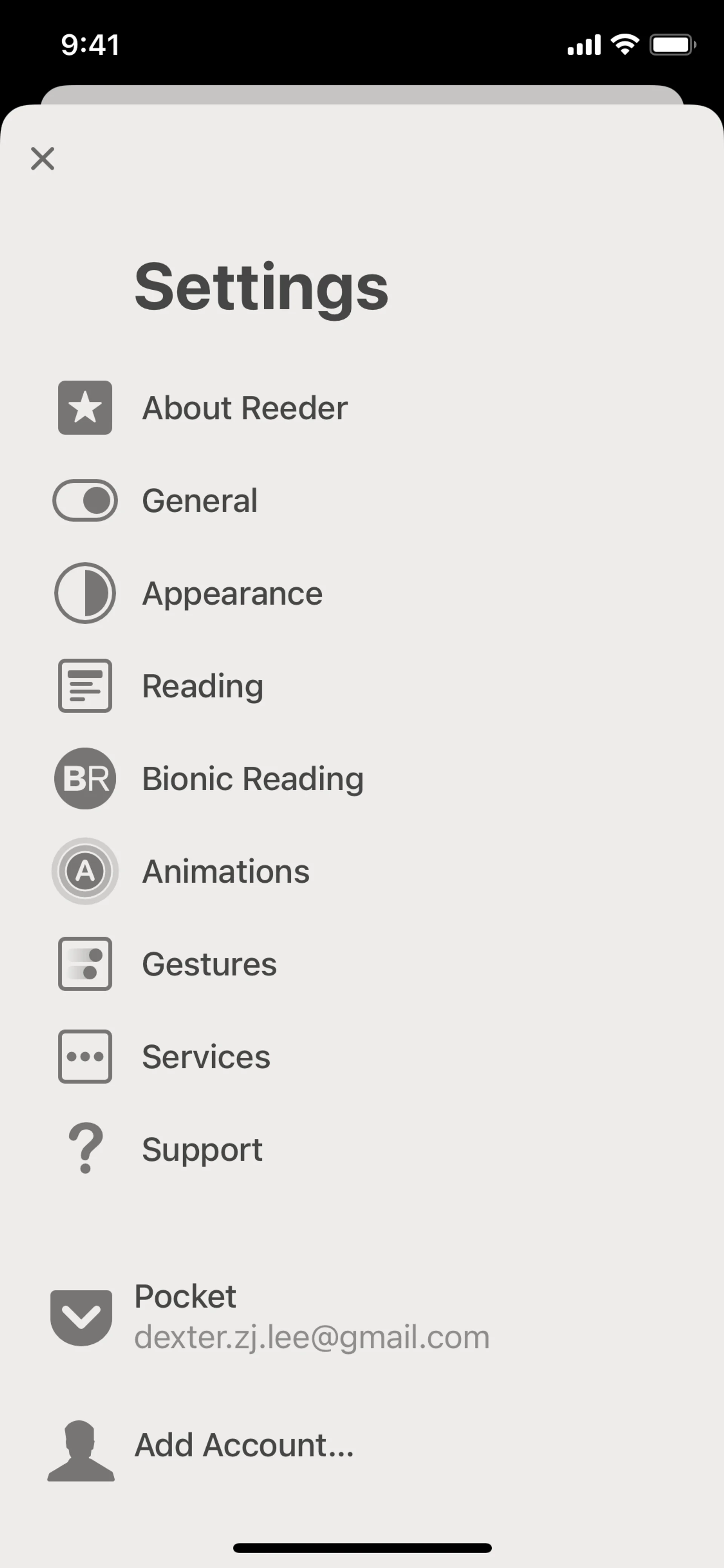Open Bionic Reading options
Screen dimensions: 724x1568
click(x=253, y=779)
